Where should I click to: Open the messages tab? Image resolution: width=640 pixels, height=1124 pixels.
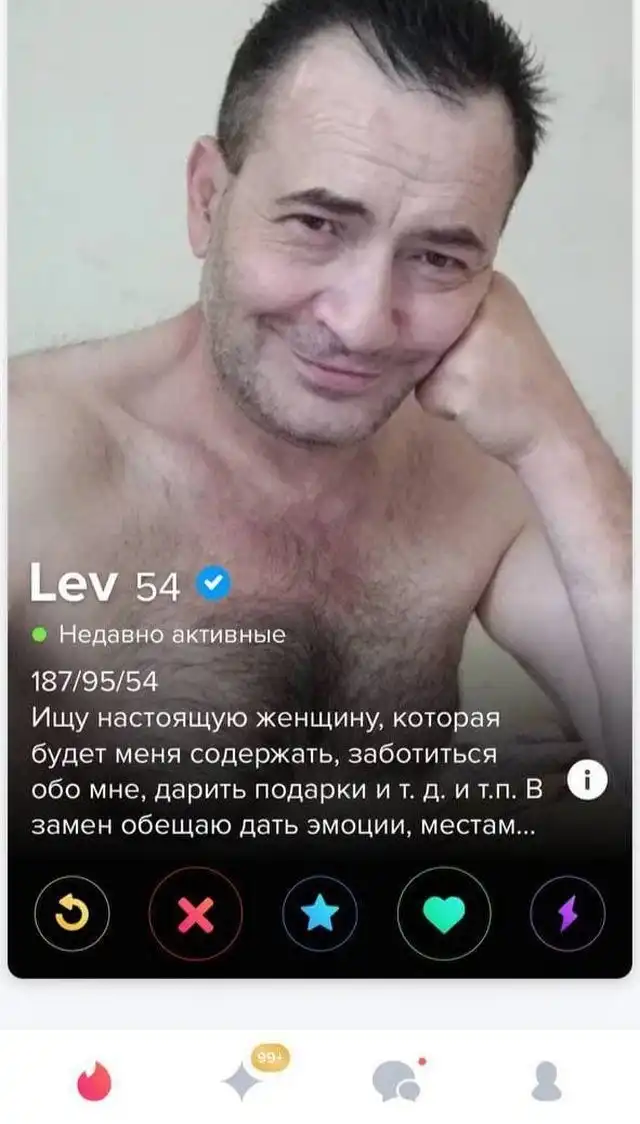[395, 1081]
